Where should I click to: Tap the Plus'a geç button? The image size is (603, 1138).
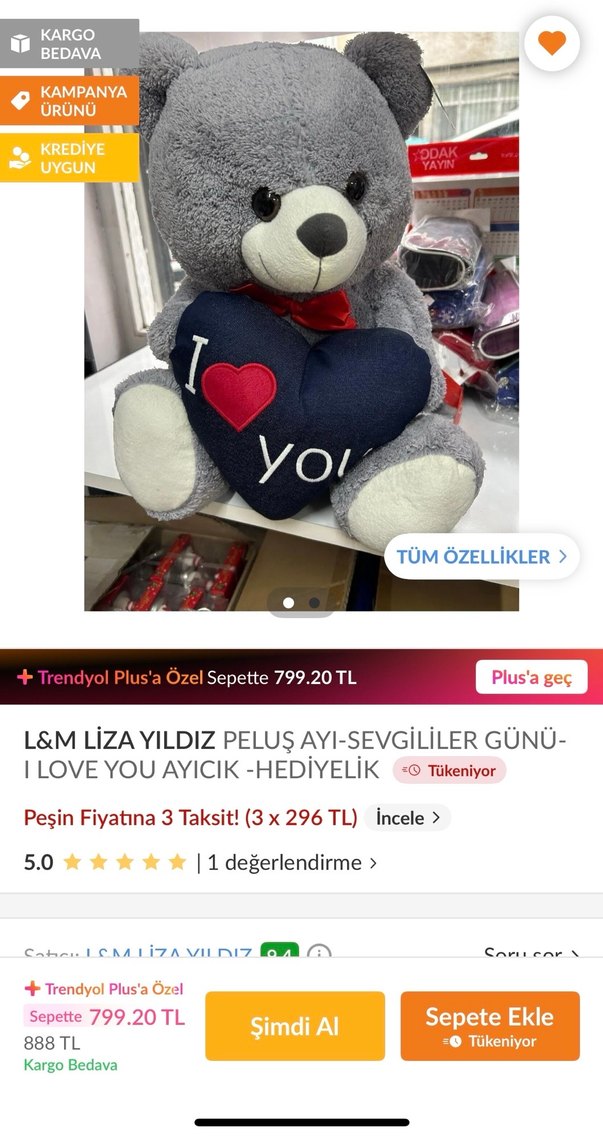click(x=531, y=677)
